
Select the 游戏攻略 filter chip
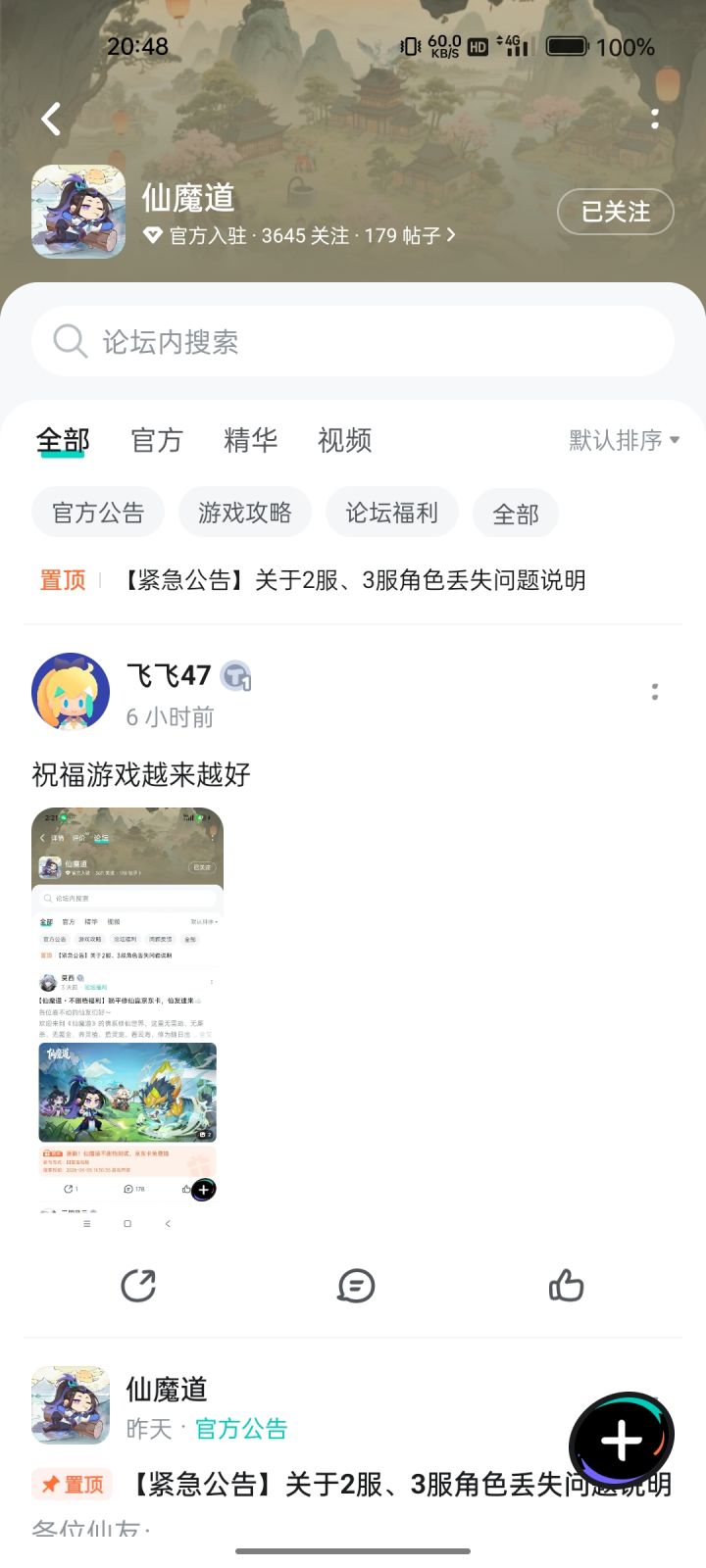click(244, 513)
